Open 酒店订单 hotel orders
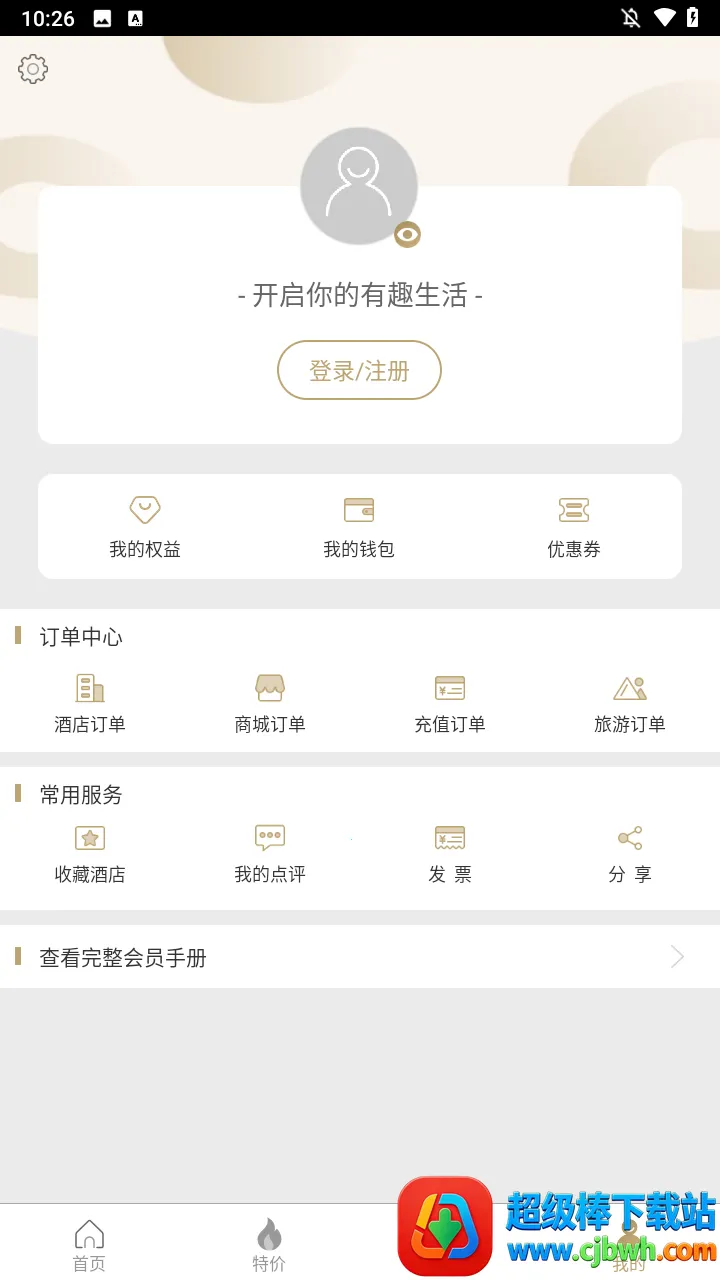Screen dimensions: 720x1280 click(x=90, y=704)
